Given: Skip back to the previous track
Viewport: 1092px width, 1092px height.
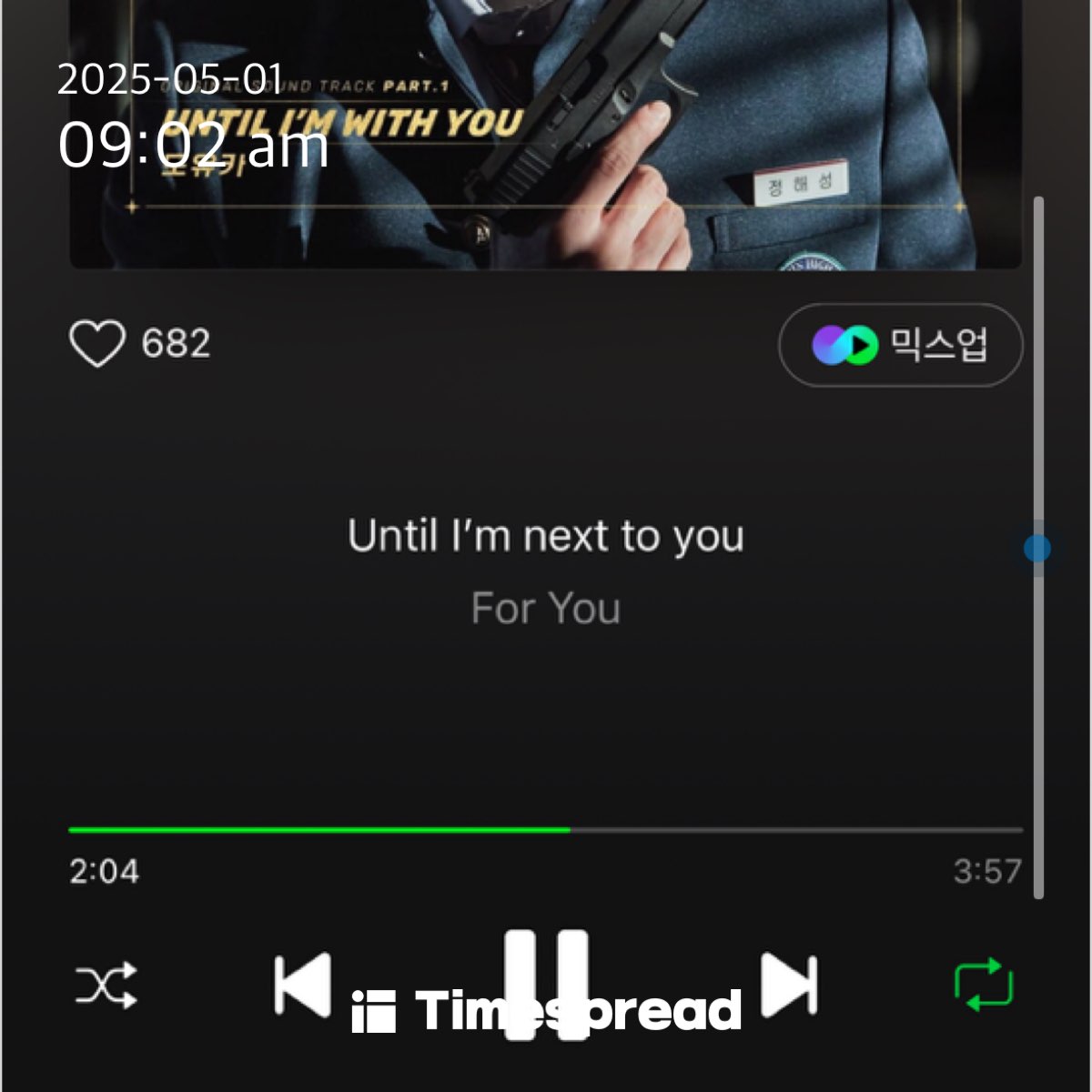Looking at the screenshot, I should point(303,985).
